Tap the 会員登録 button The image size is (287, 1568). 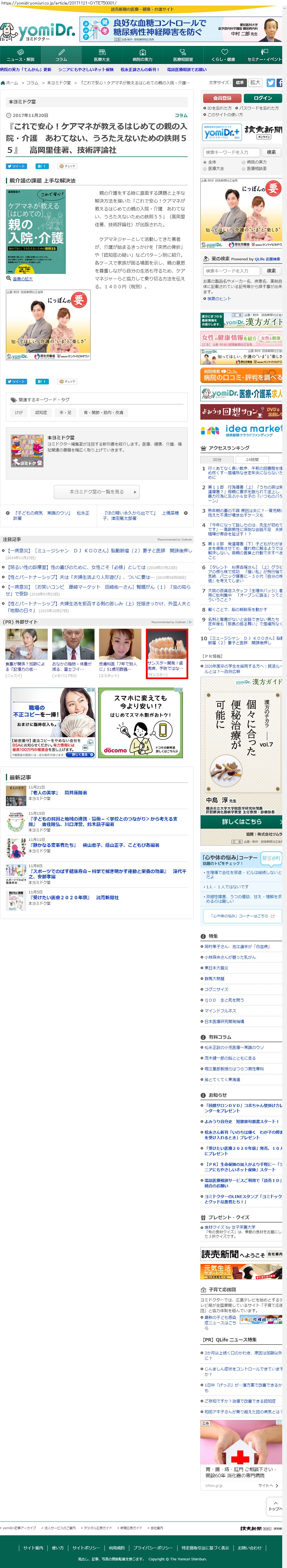click(222, 98)
